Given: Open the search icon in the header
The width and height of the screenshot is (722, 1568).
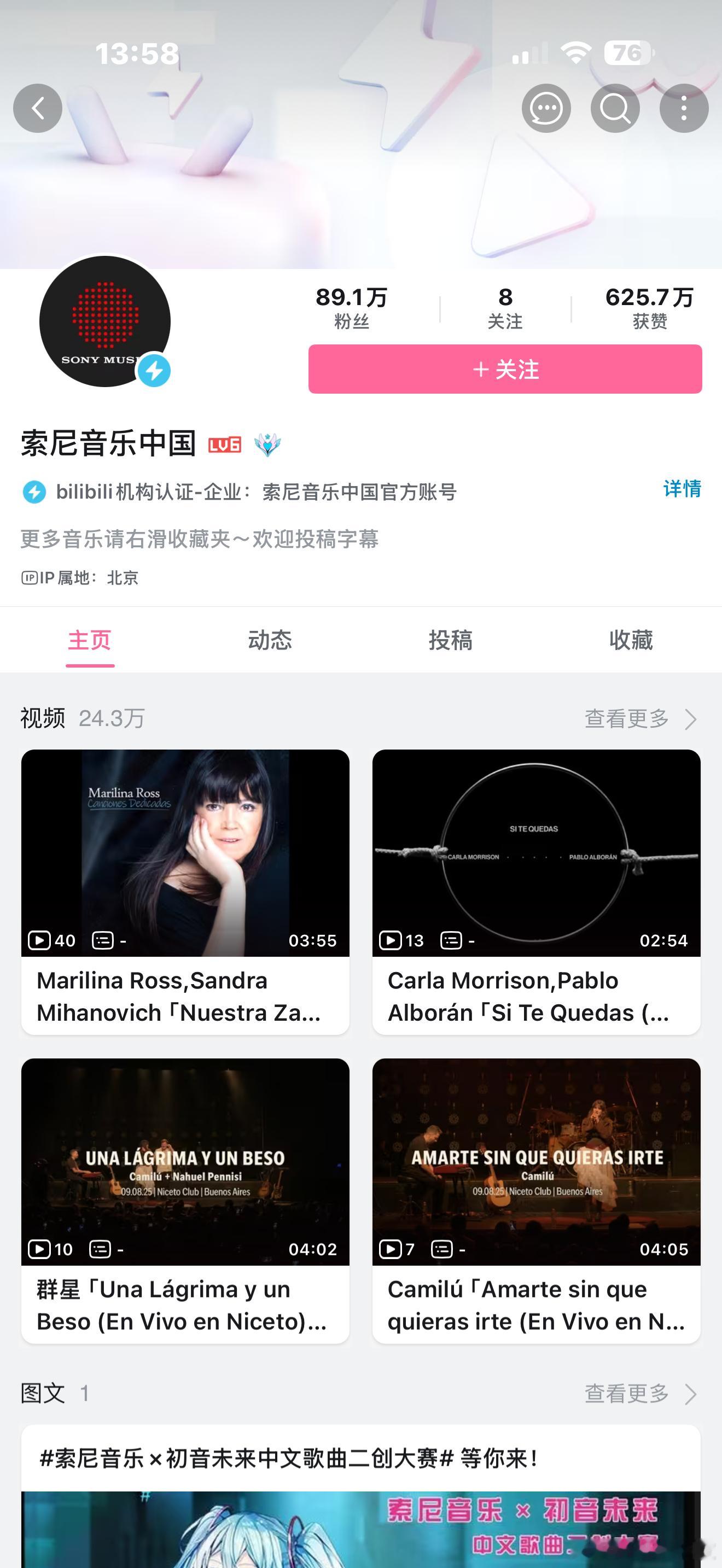Looking at the screenshot, I should 615,107.
